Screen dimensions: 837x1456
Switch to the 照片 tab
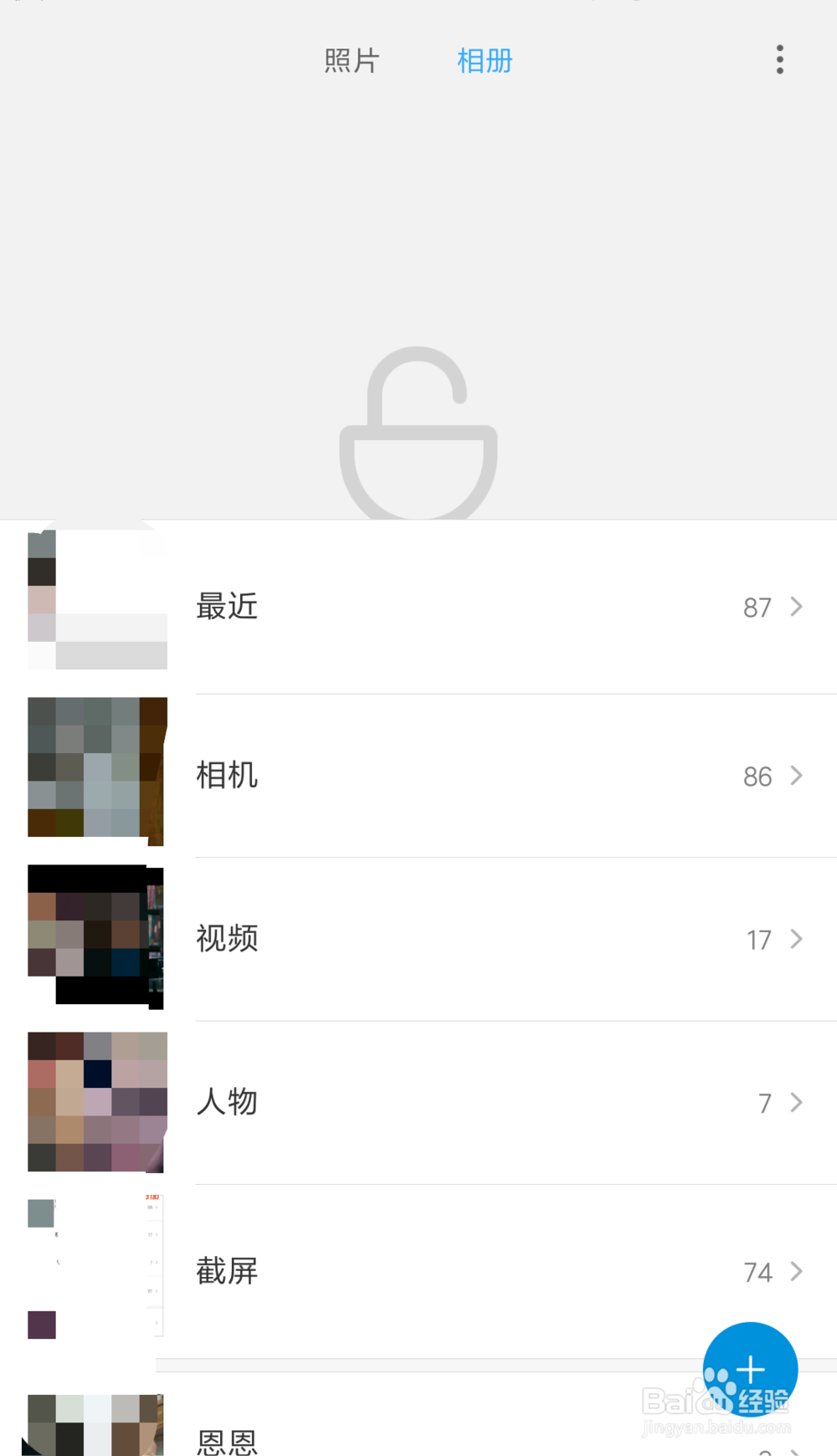point(352,61)
